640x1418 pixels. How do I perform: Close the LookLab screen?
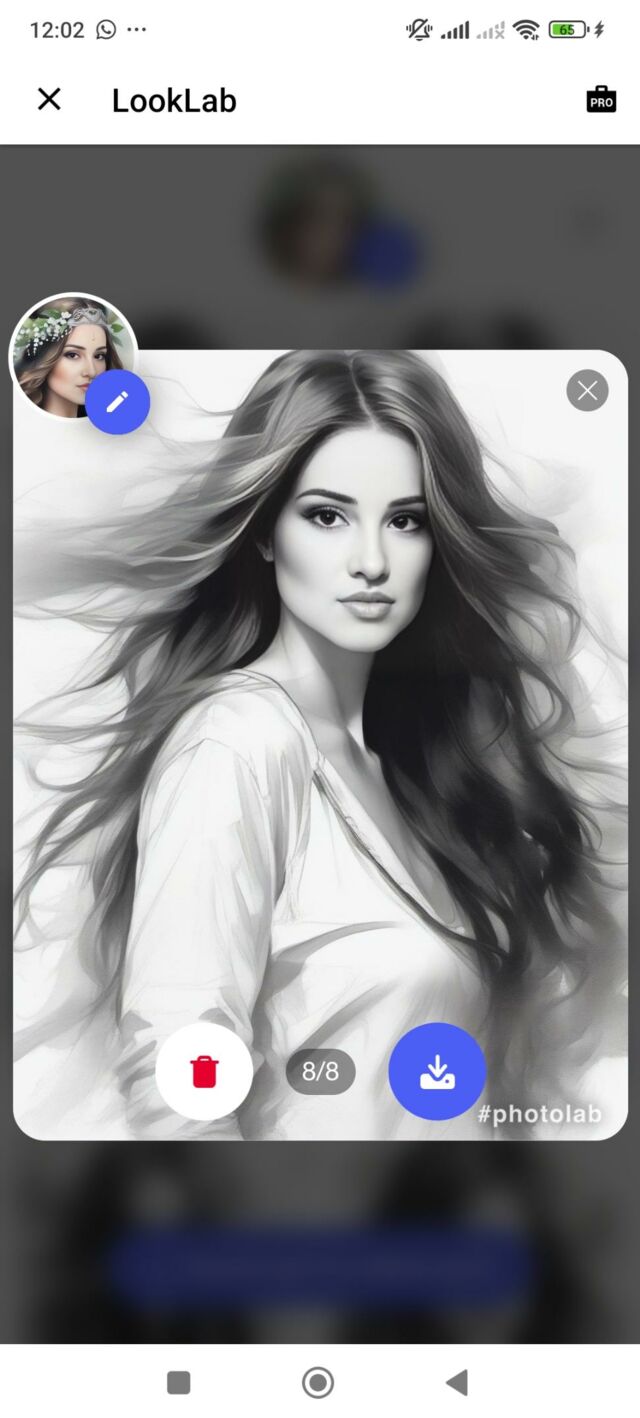pyautogui.click(x=49, y=99)
